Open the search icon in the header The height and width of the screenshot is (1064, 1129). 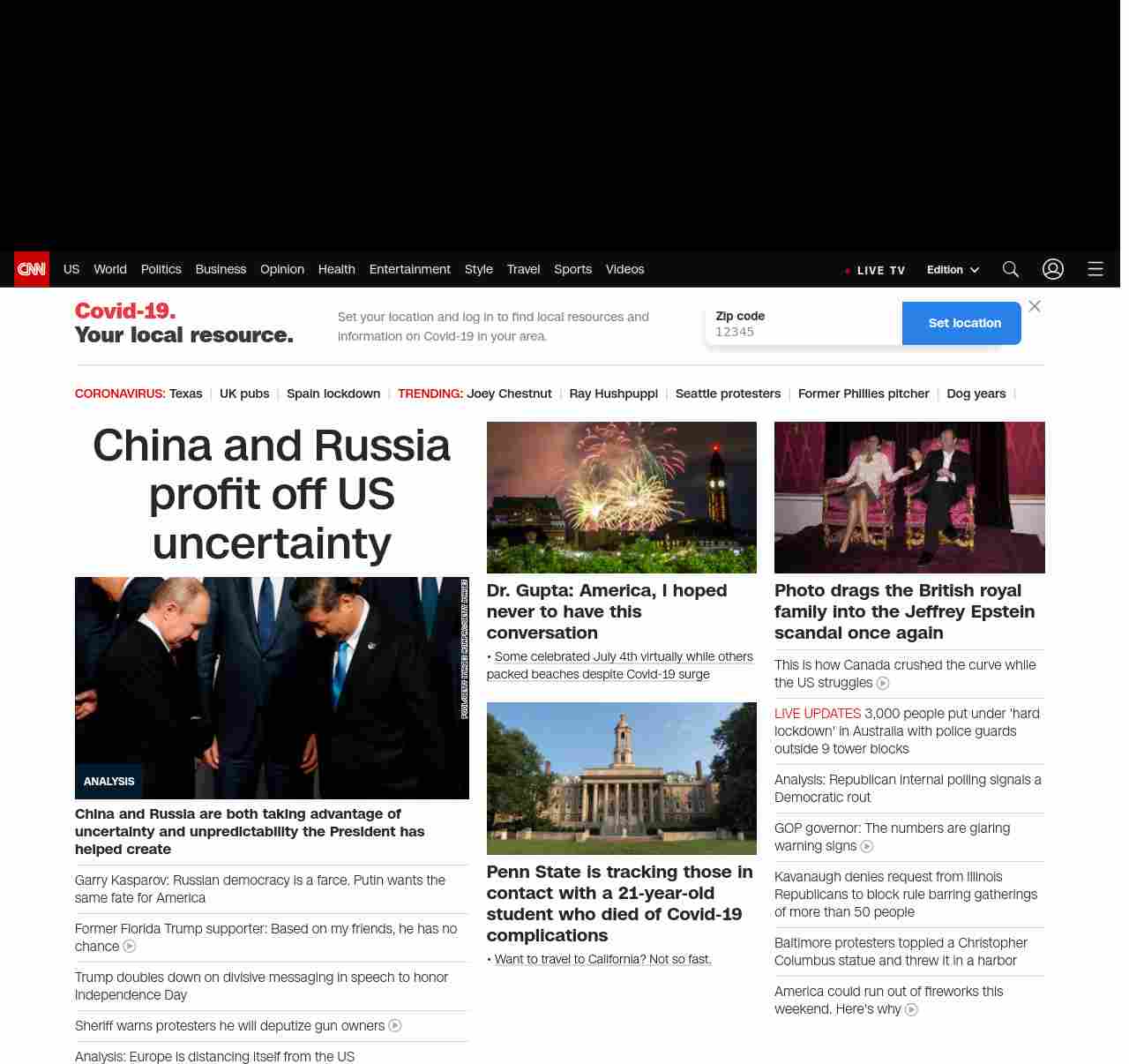point(1010,269)
